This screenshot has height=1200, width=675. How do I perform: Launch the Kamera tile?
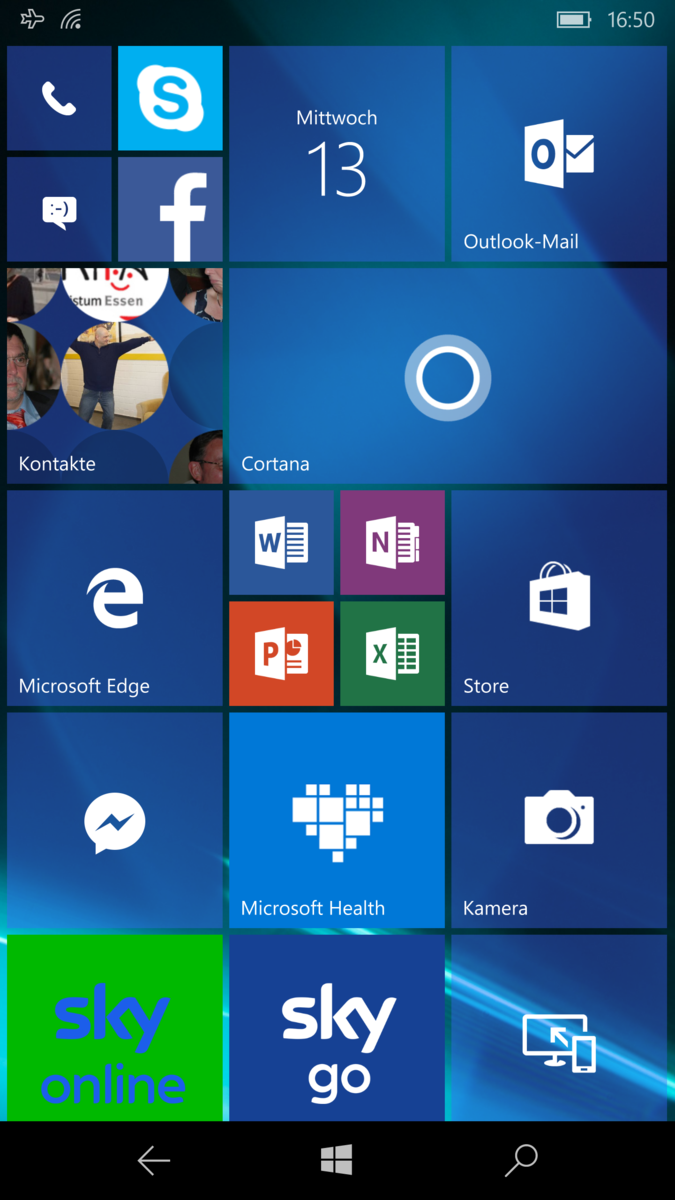pos(559,820)
